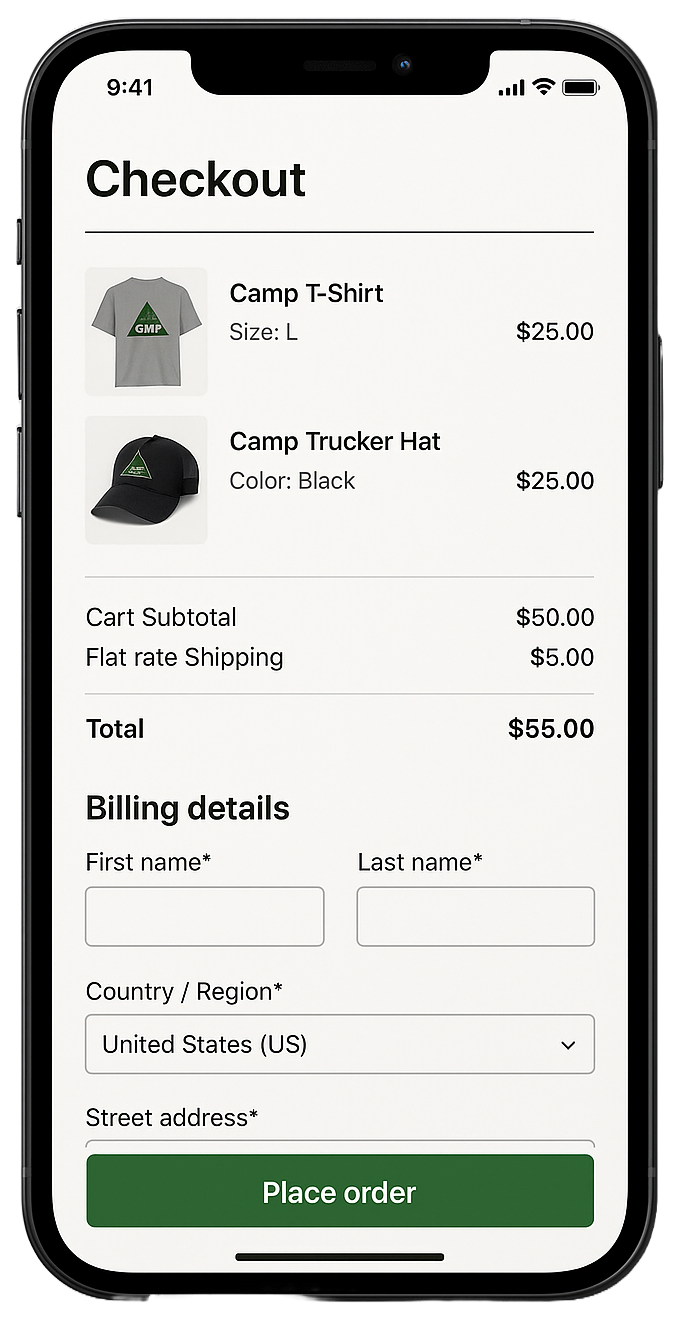
Task: Open the Camp Trucker Hat product image
Action: [x=146, y=480]
